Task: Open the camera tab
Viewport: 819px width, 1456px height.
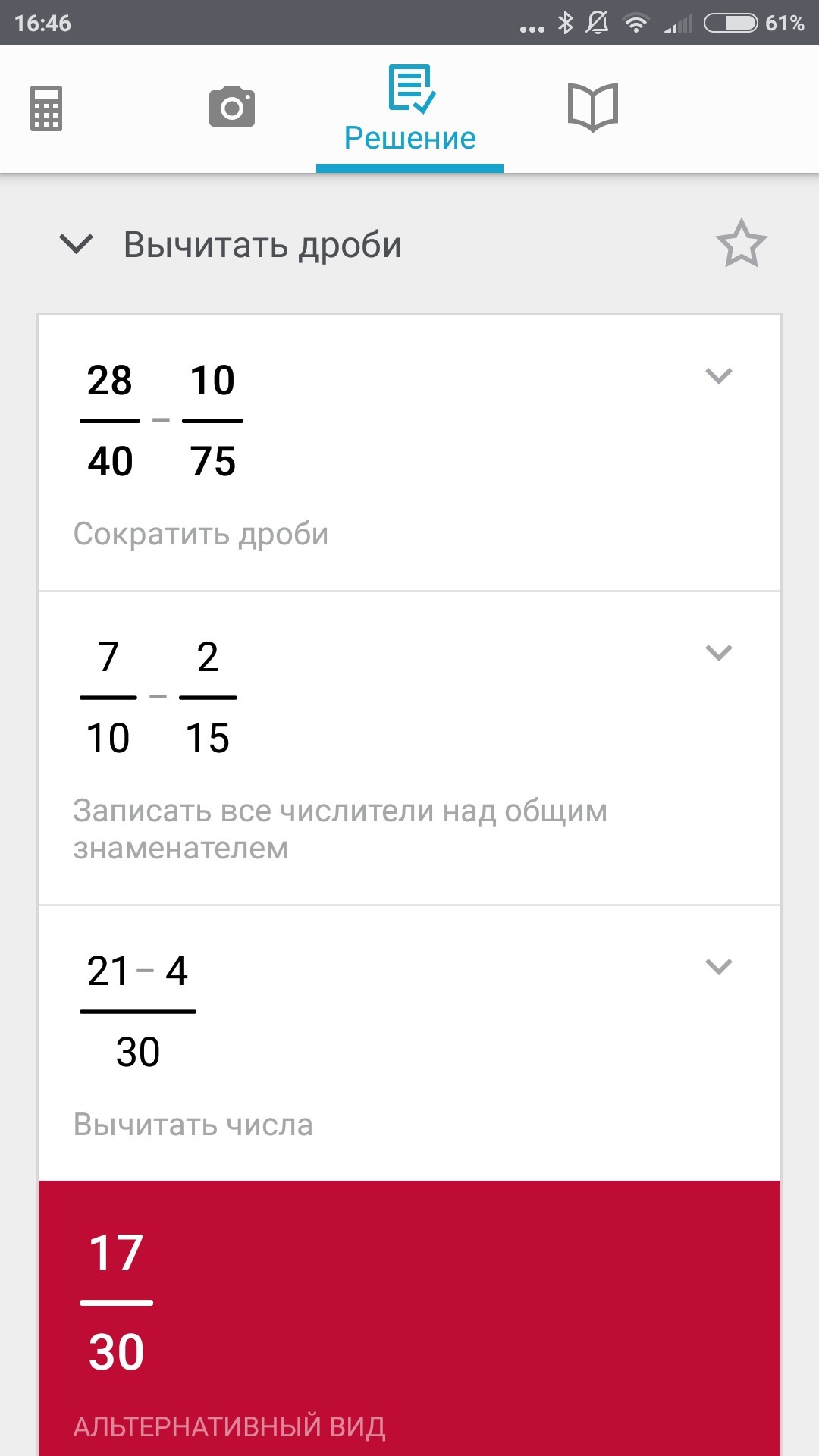Action: coord(232,107)
